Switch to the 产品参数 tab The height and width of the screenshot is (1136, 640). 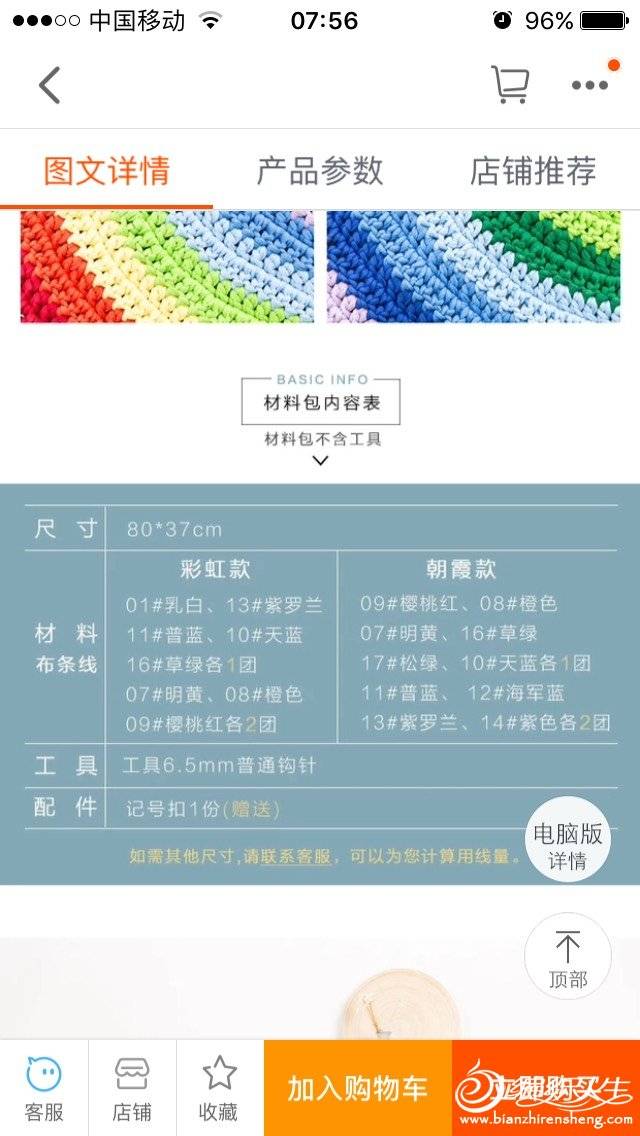click(x=320, y=171)
